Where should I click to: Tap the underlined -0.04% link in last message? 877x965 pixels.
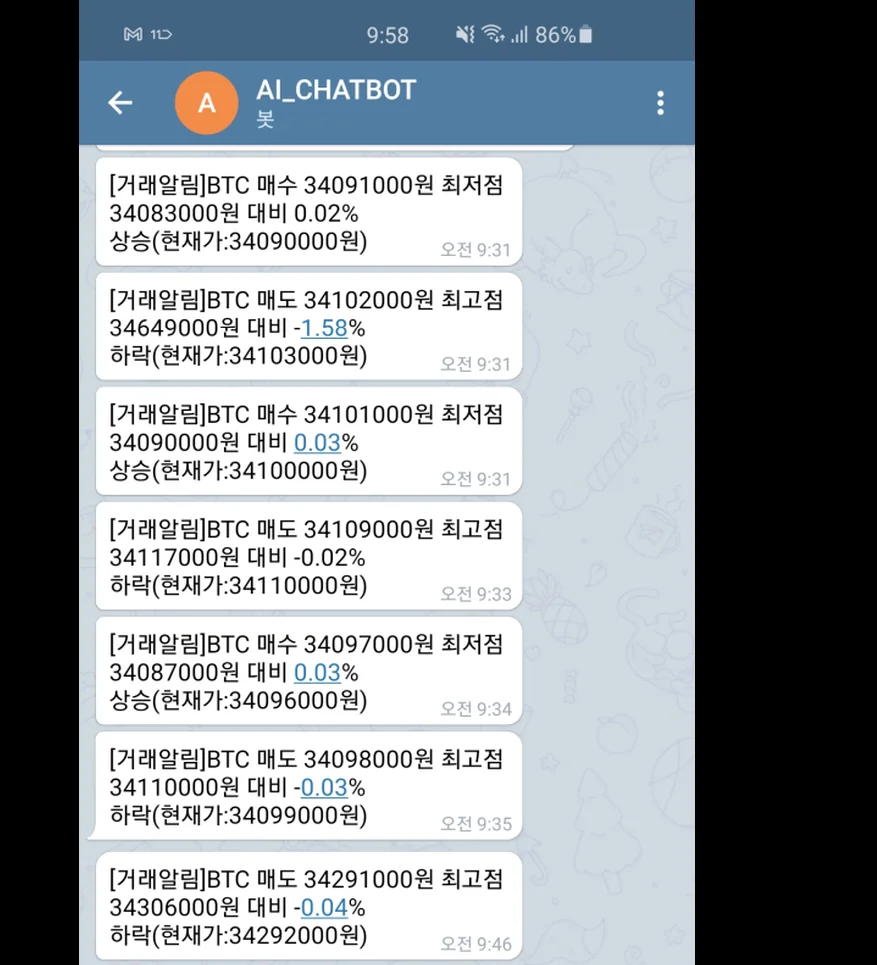point(327,907)
